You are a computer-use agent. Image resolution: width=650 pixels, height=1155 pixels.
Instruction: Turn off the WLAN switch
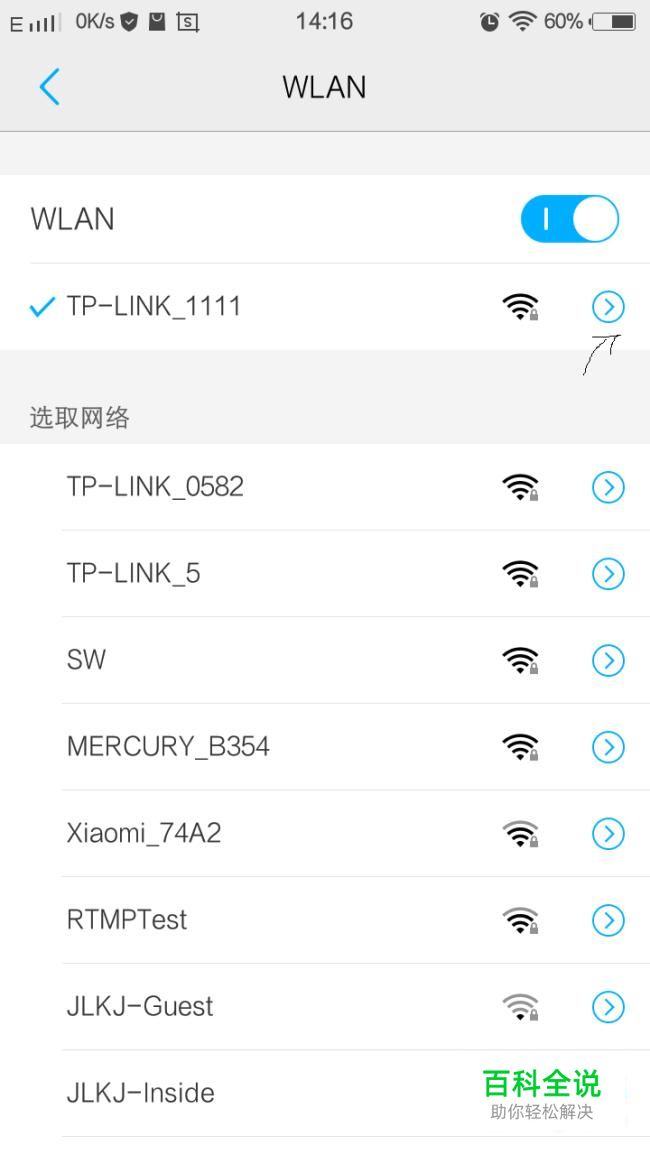(569, 219)
